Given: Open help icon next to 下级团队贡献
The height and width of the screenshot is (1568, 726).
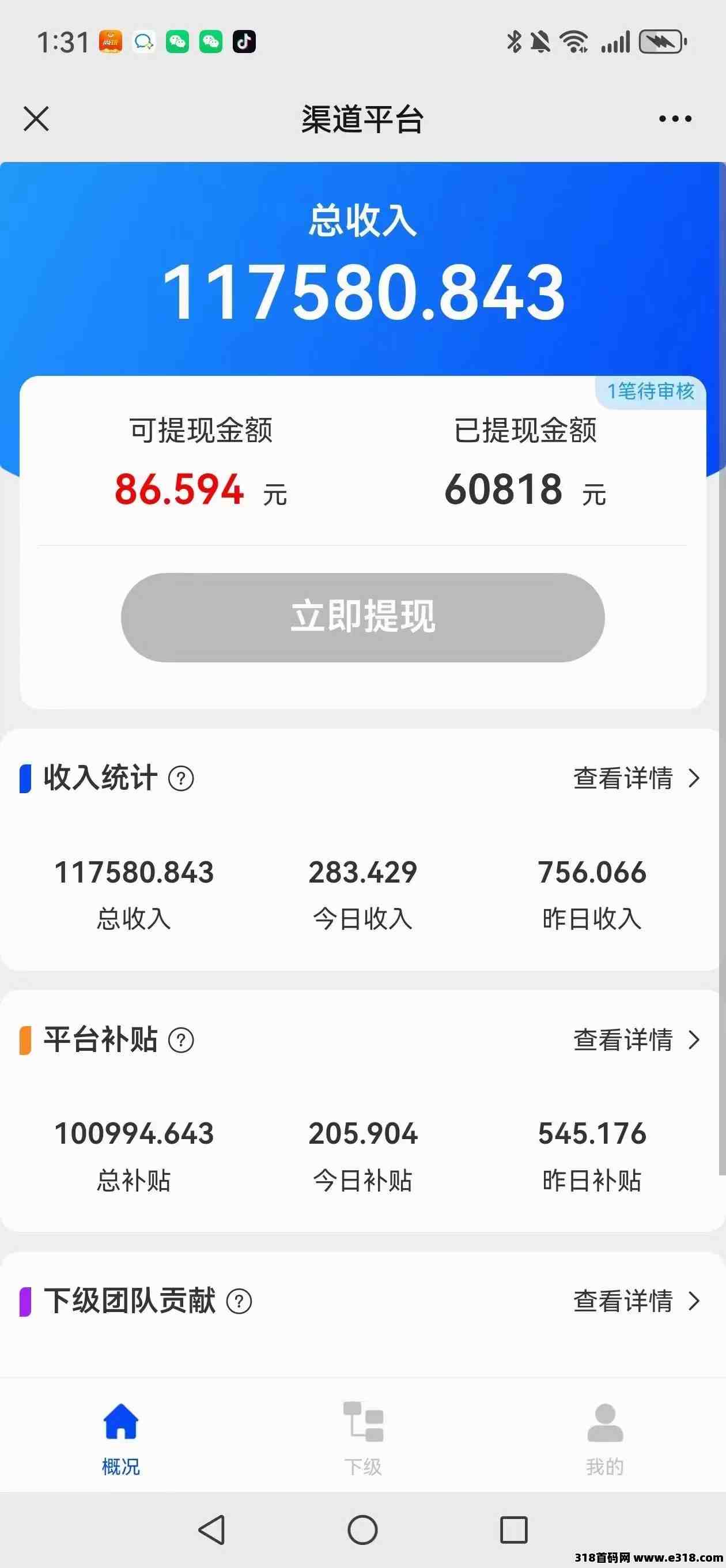Looking at the screenshot, I should click(x=239, y=1302).
